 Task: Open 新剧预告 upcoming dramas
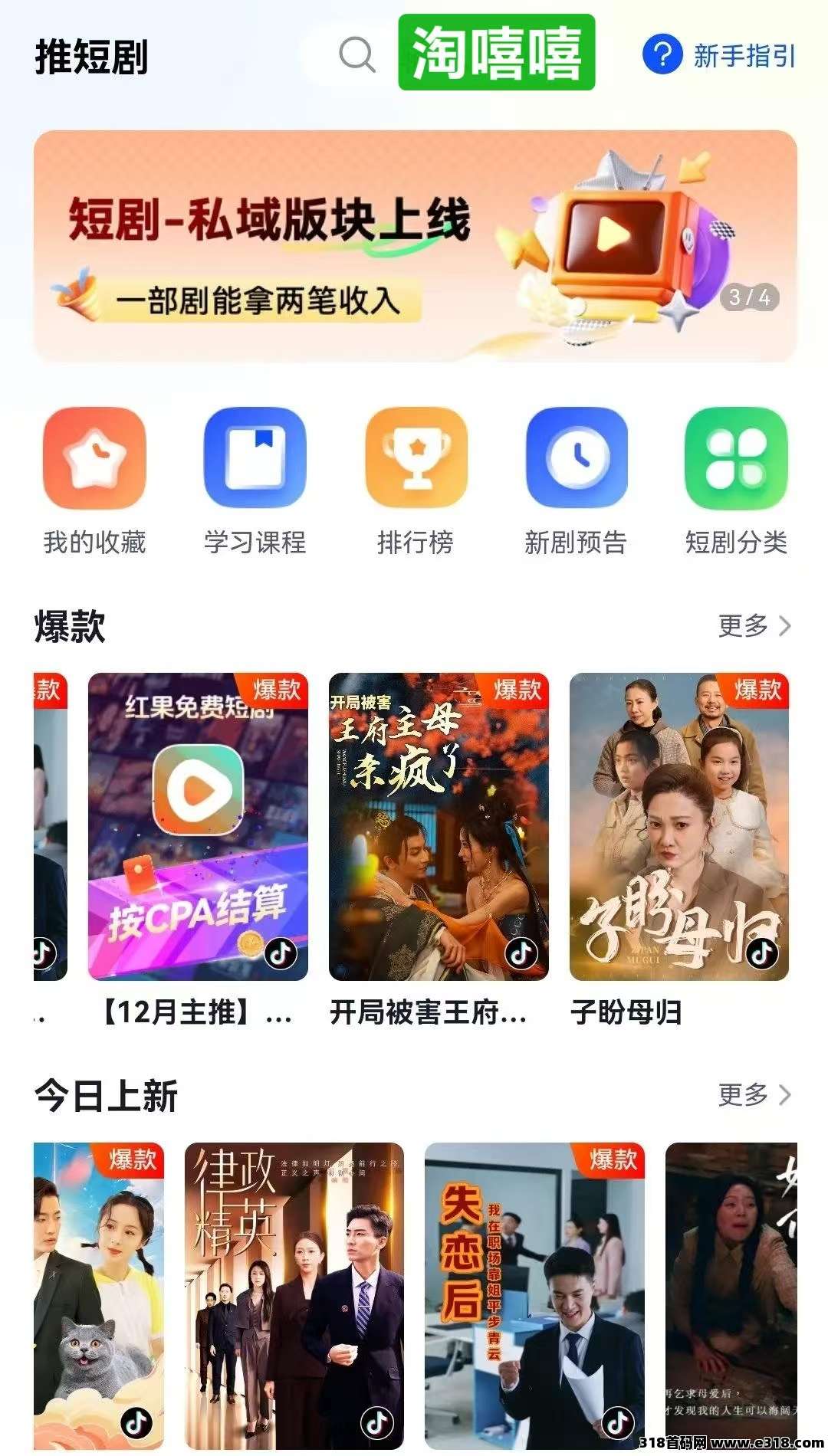[x=576, y=479]
